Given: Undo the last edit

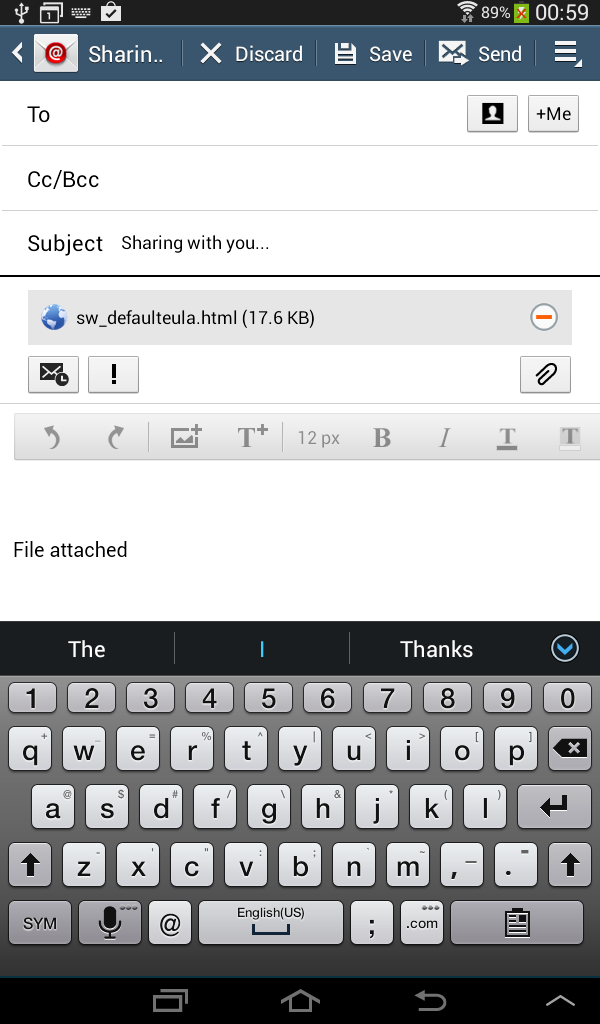Looking at the screenshot, I should 52,437.
